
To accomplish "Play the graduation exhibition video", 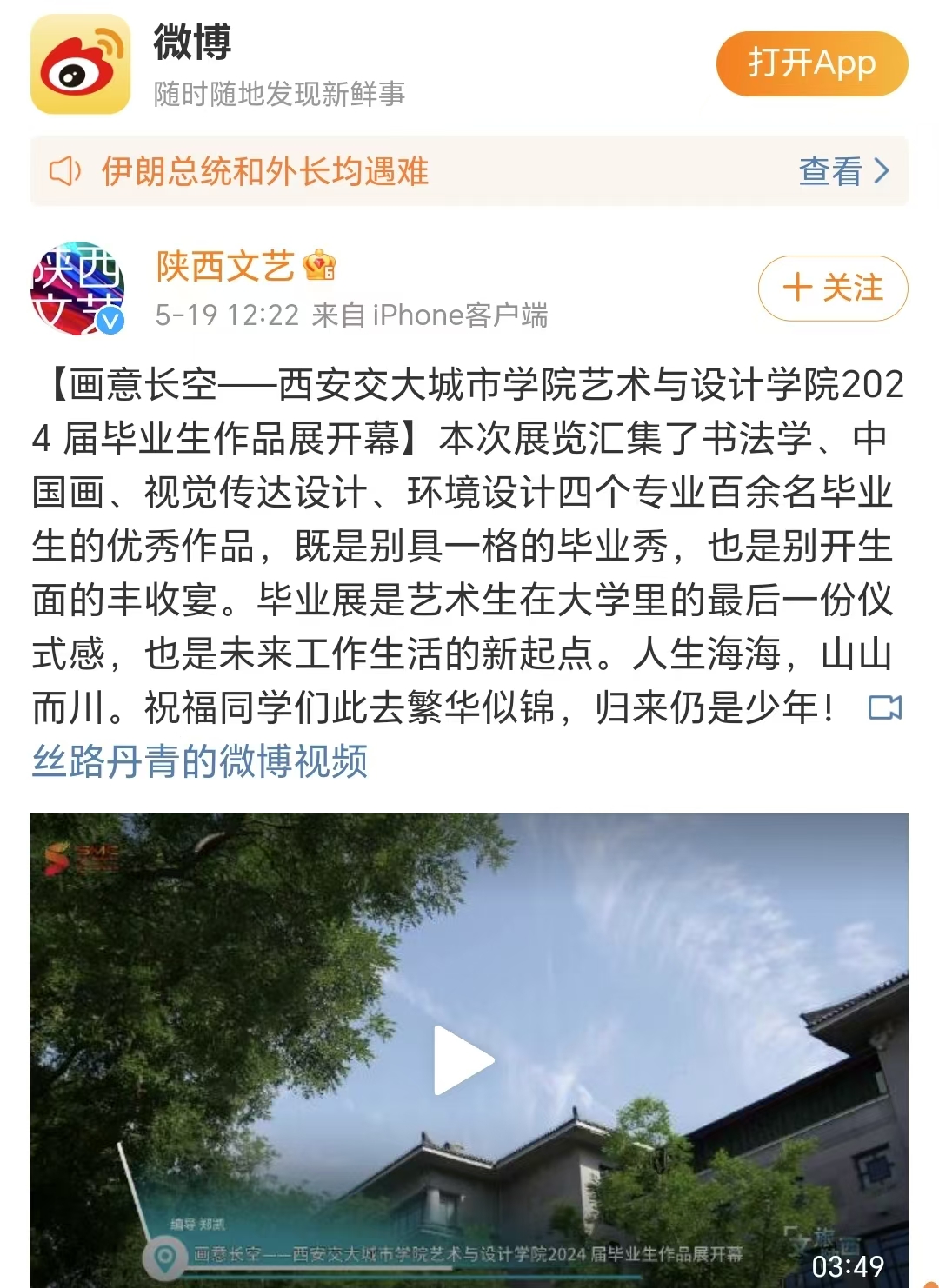I will point(465,1059).
